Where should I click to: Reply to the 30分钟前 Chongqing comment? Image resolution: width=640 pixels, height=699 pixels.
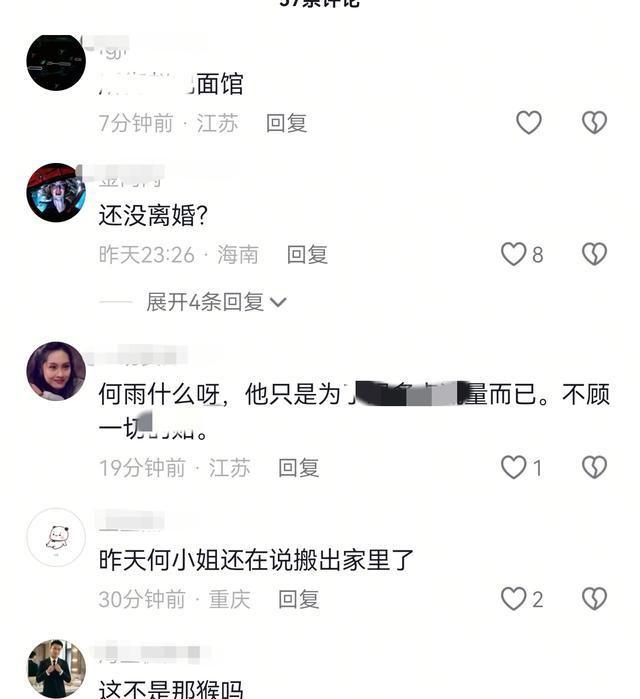click(x=298, y=599)
